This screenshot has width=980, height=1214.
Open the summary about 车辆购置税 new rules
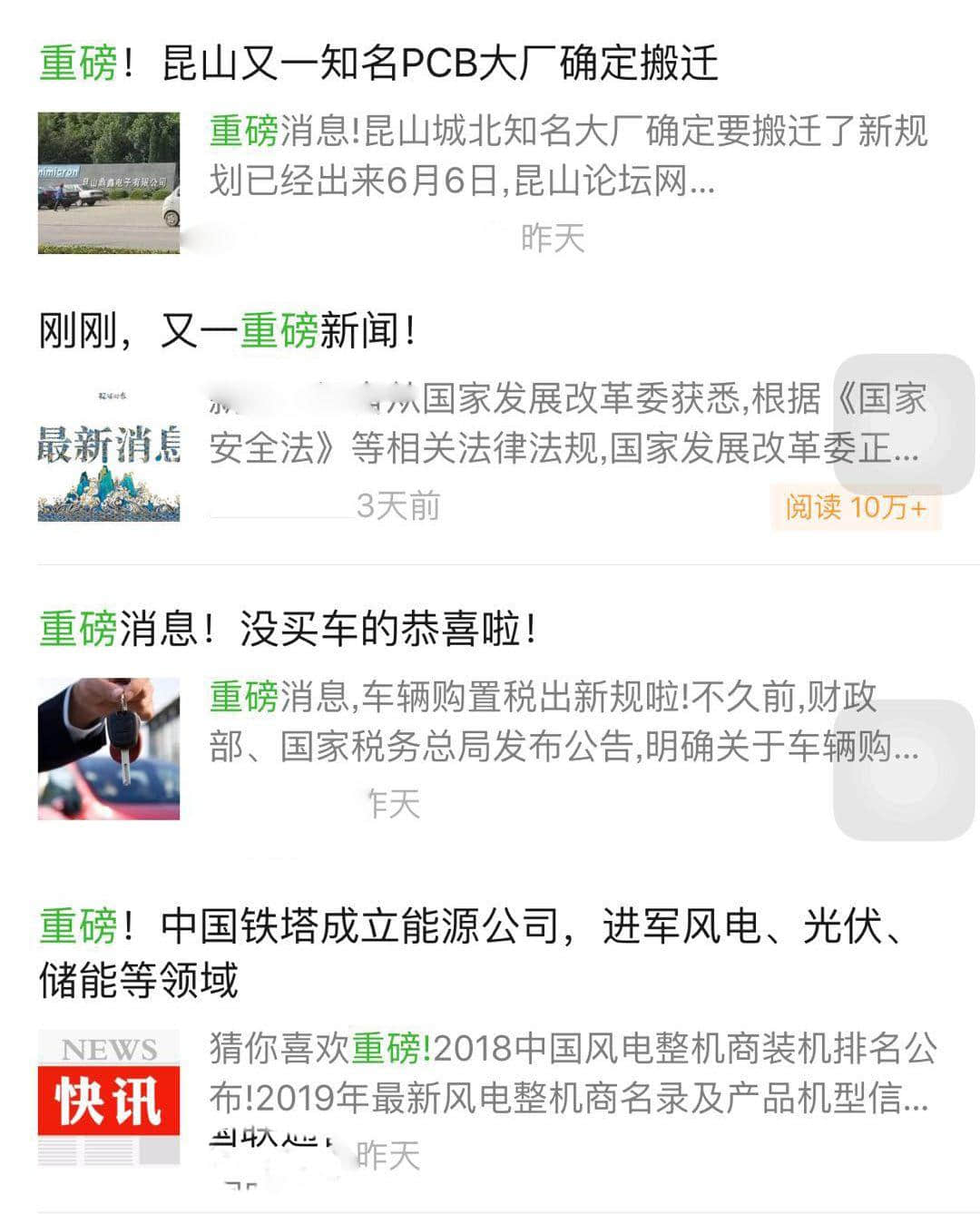[x=563, y=724]
